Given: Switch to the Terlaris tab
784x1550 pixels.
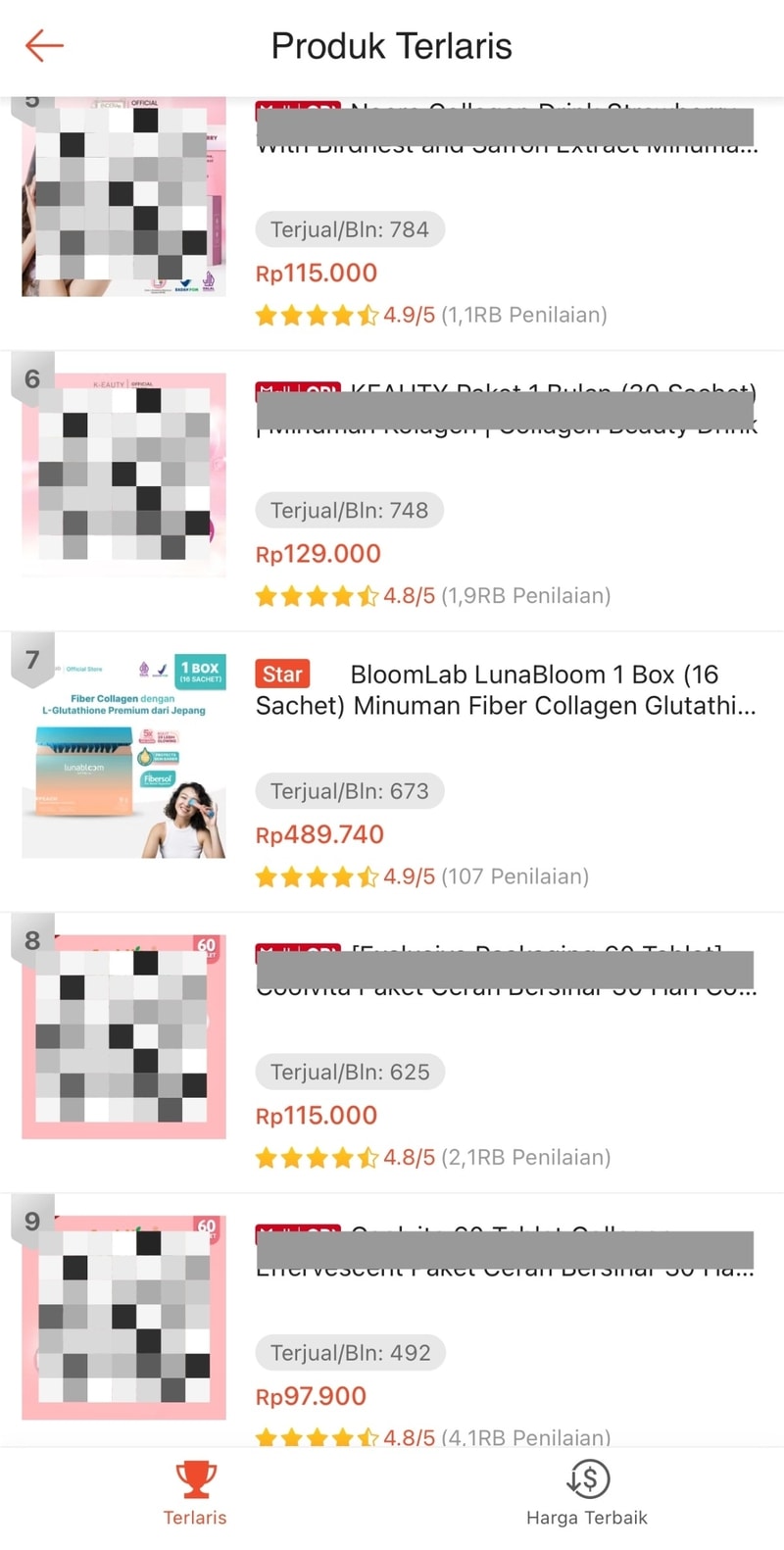Looking at the screenshot, I should coord(195,1494).
